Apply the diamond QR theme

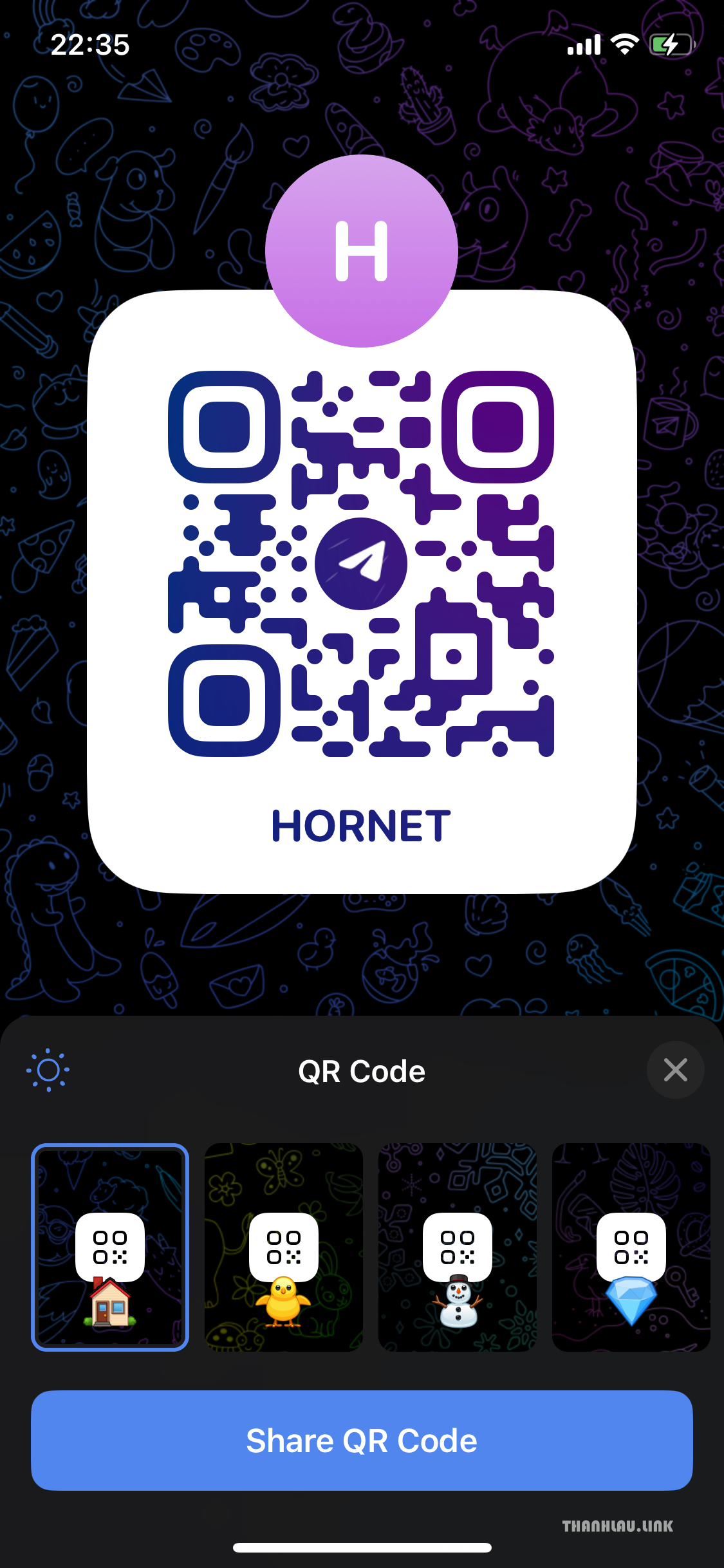click(631, 1247)
